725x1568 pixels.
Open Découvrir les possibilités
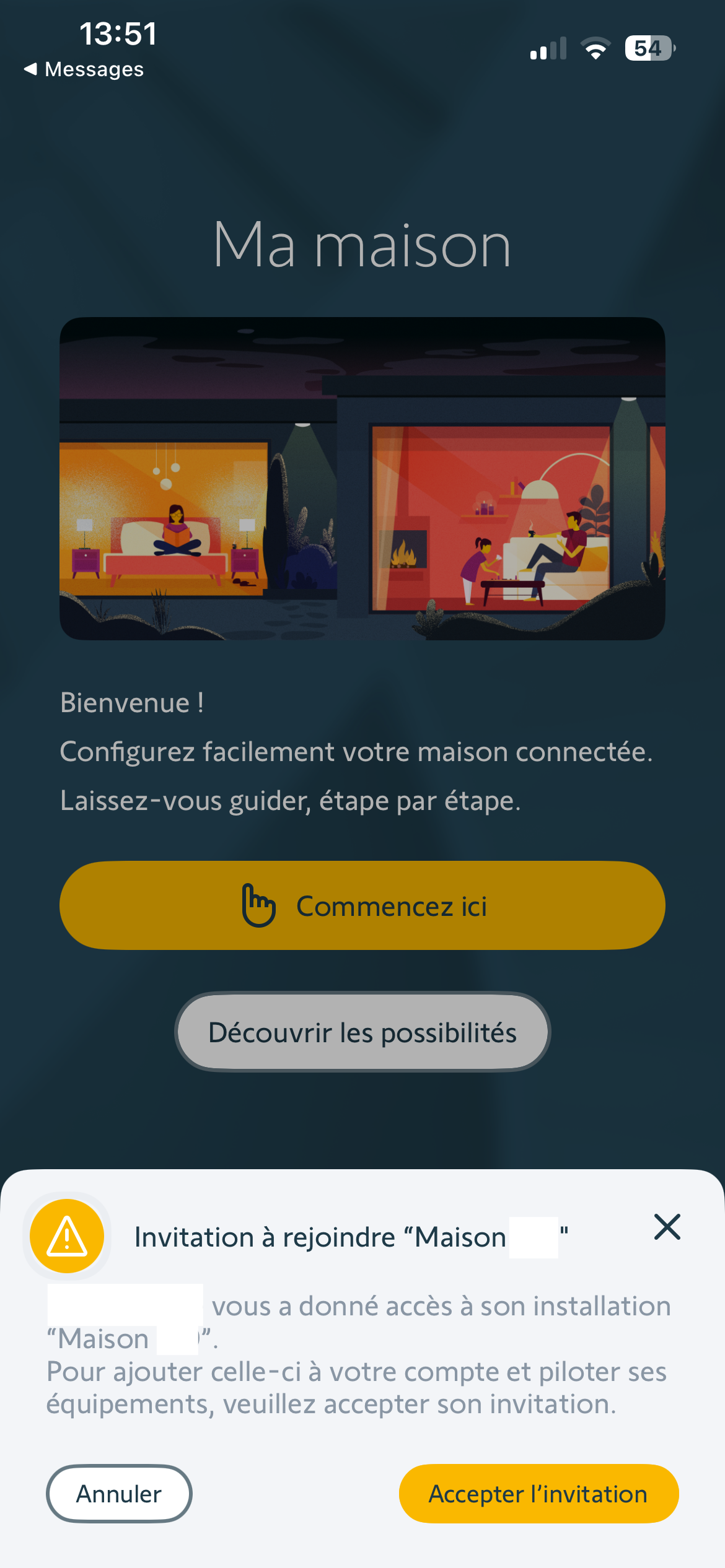[362, 1032]
